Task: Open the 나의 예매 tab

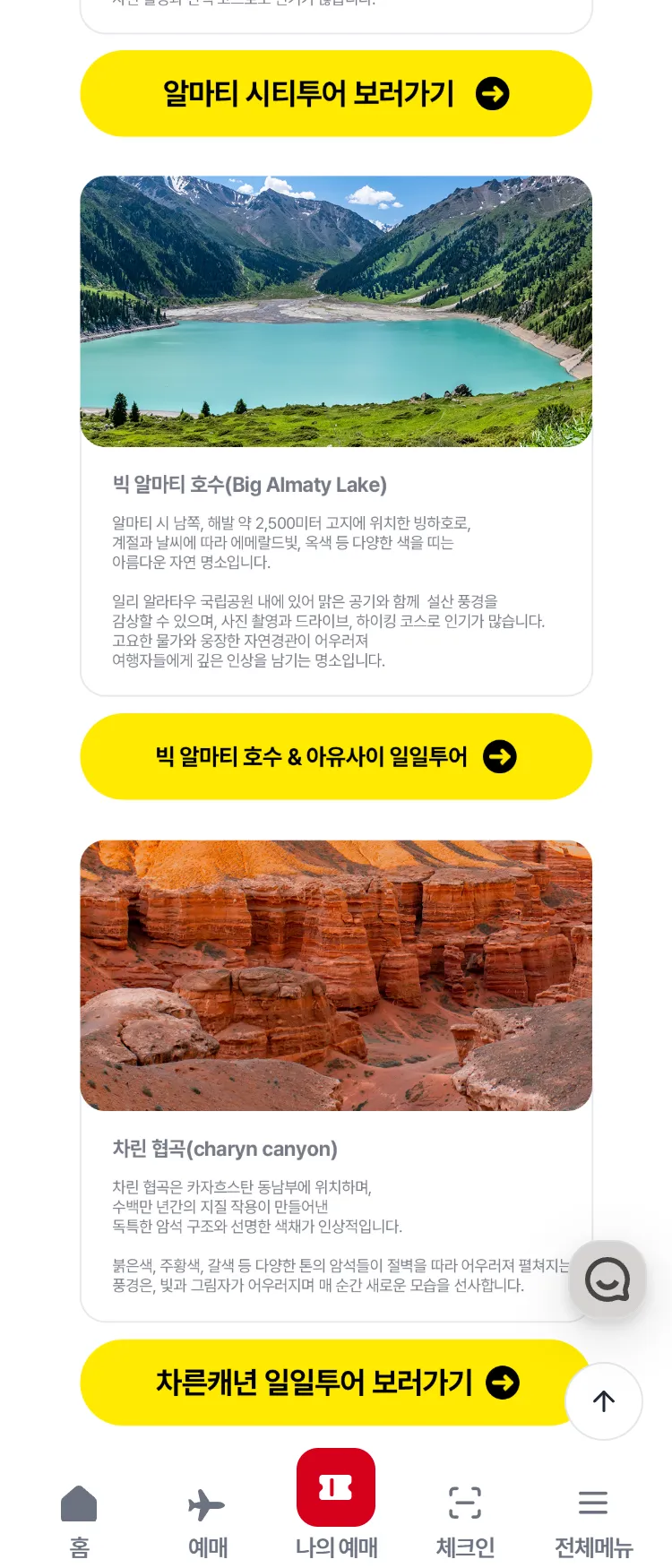Action: coord(336,1505)
